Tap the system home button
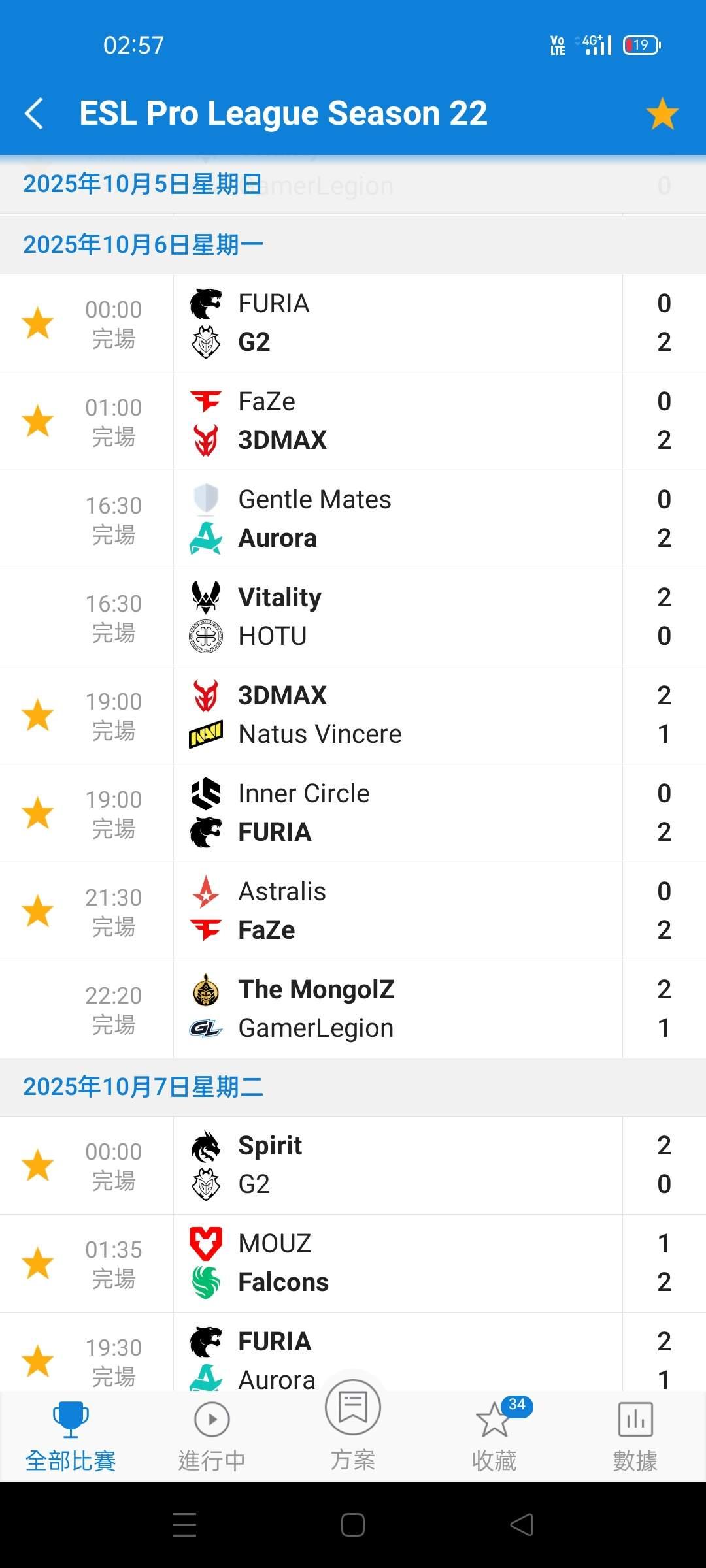This screenshot has width=706, height=1568. (x=353, y=1525)
